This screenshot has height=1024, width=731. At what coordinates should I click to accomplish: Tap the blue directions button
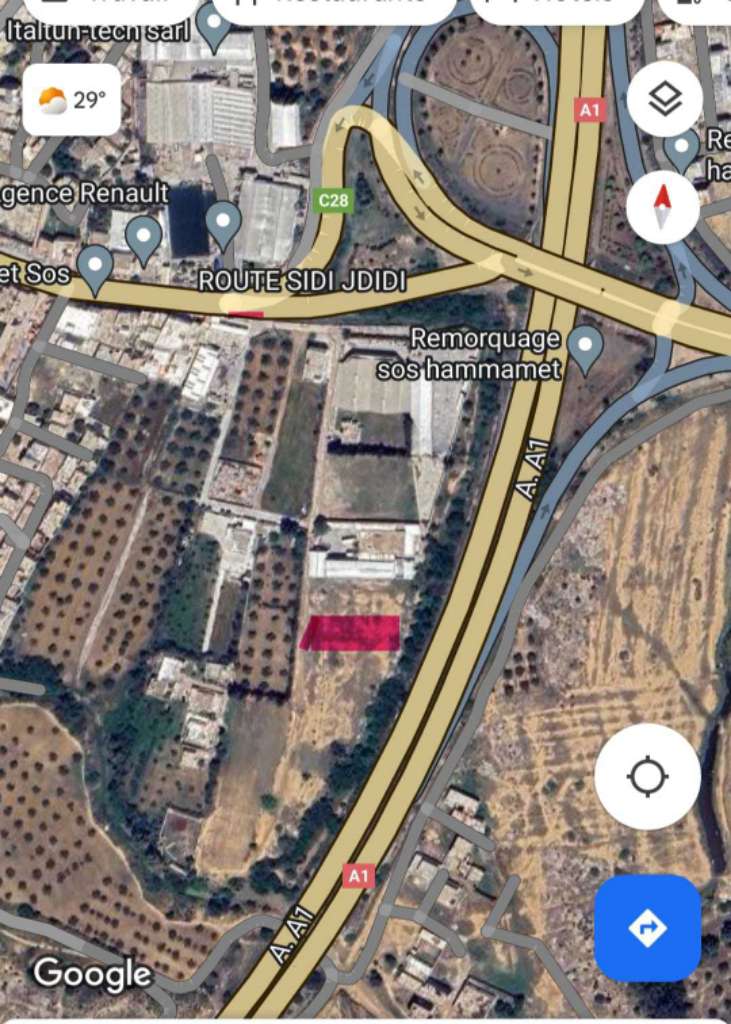click(x=649, y=930)
